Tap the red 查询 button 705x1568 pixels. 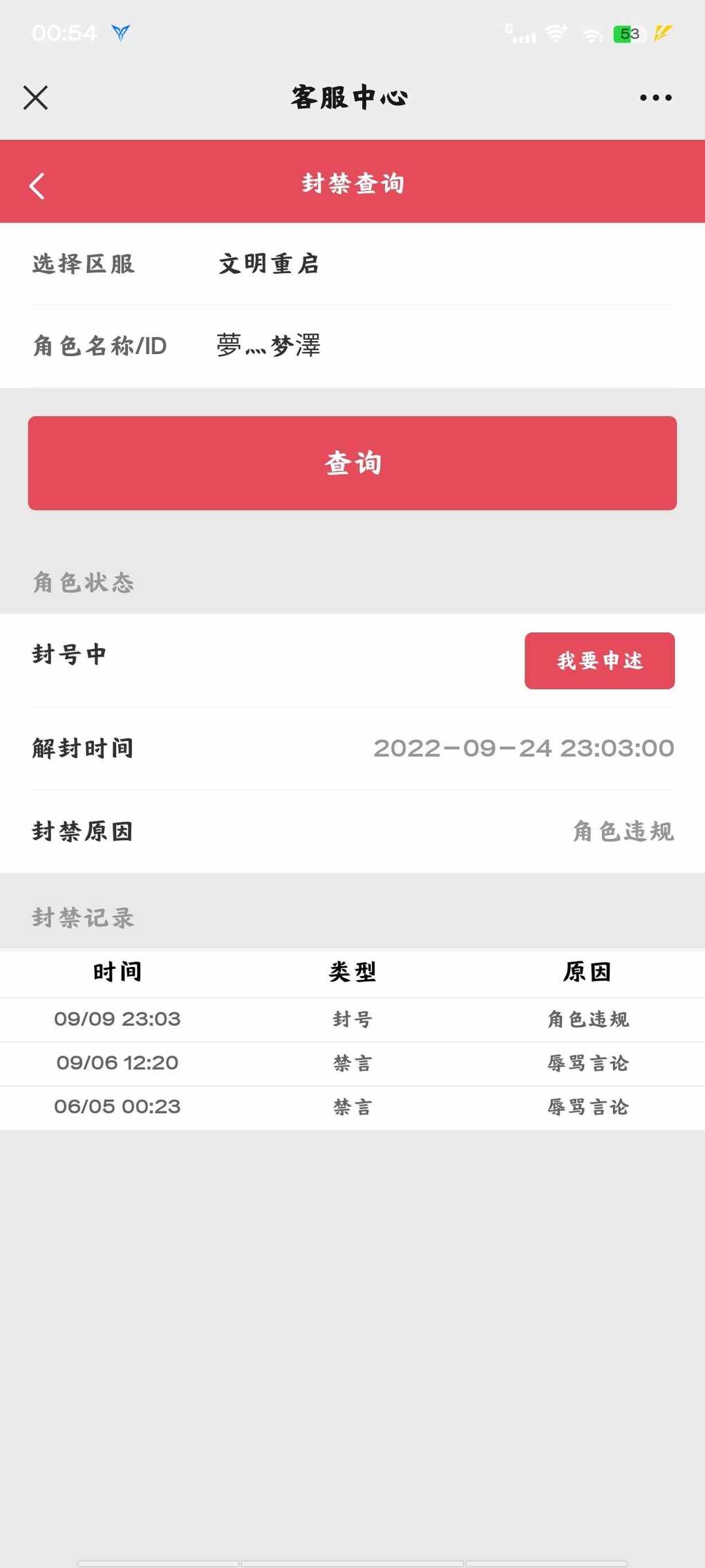coord(352,463)
